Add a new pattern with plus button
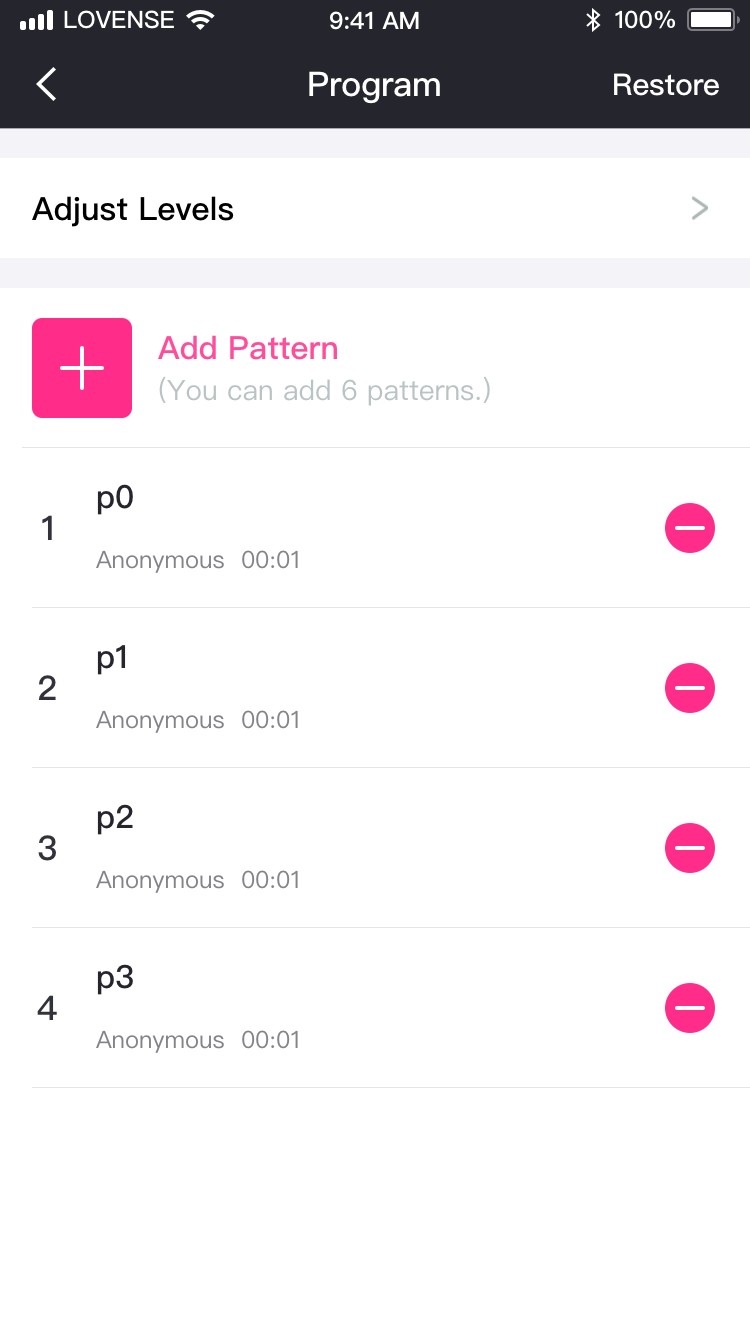The image size is (750, 1334). point(82,368)
